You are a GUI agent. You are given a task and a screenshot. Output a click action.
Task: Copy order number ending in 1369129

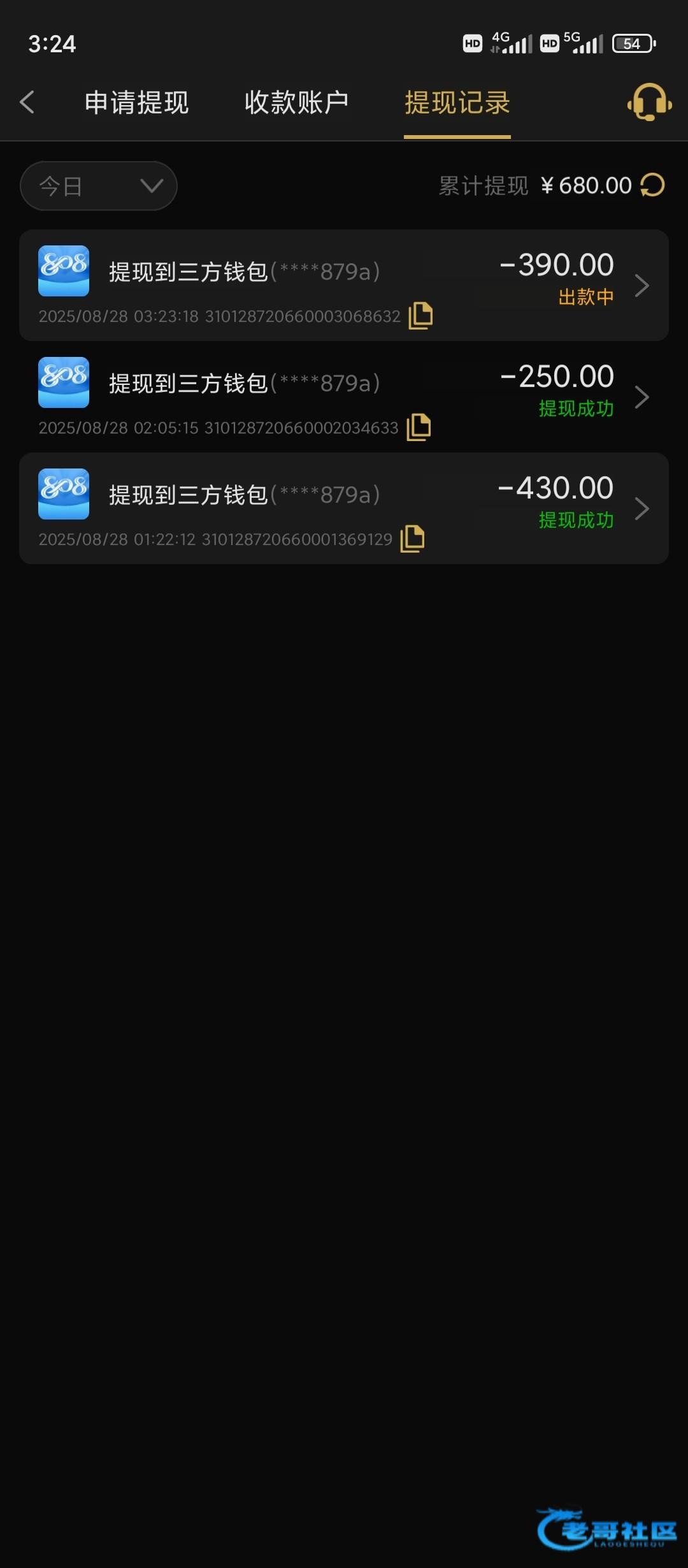[x=412, y=539]
